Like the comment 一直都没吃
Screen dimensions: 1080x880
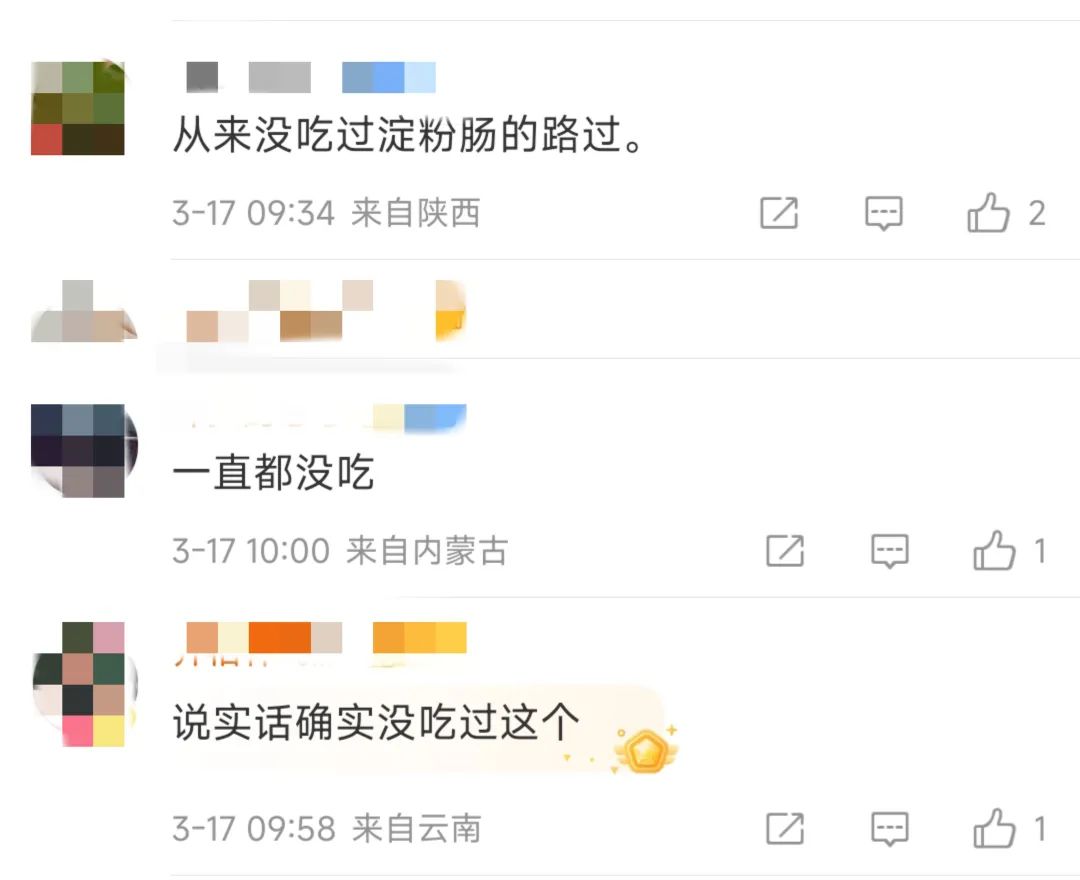click(994, 551)
